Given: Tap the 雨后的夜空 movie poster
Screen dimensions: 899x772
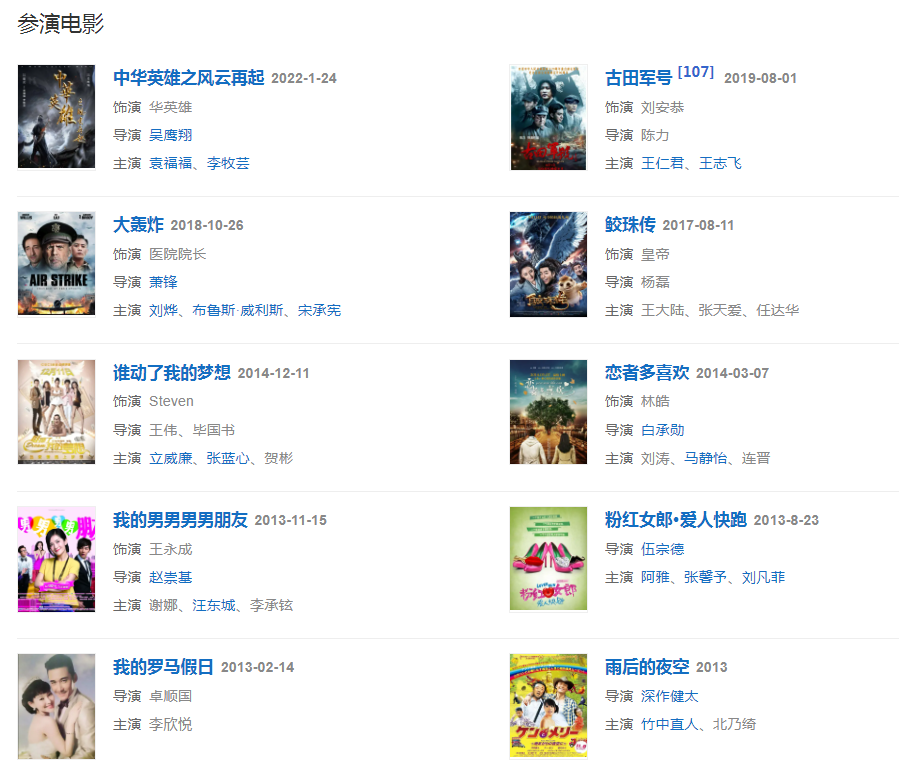Looking at the screenshot, I should (x=548, y=706).
